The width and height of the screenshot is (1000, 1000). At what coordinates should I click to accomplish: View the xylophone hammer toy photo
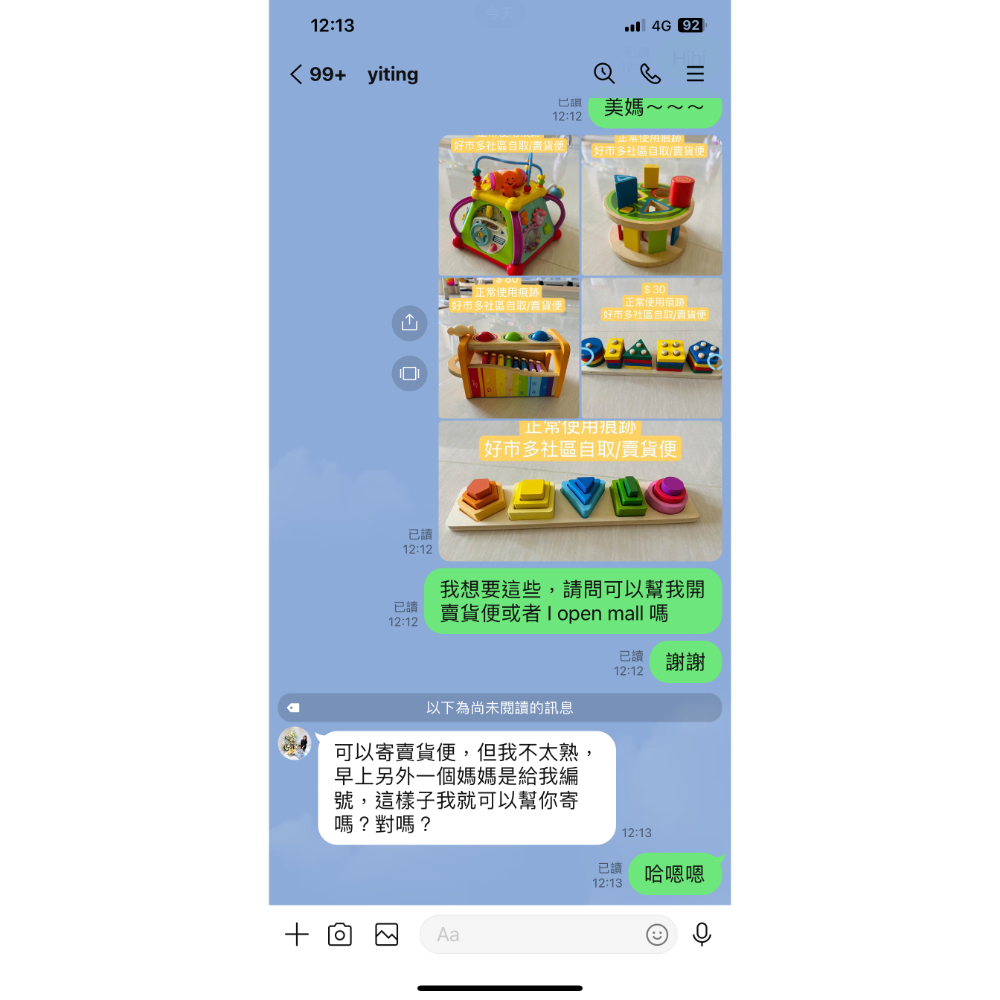[509, 348]
